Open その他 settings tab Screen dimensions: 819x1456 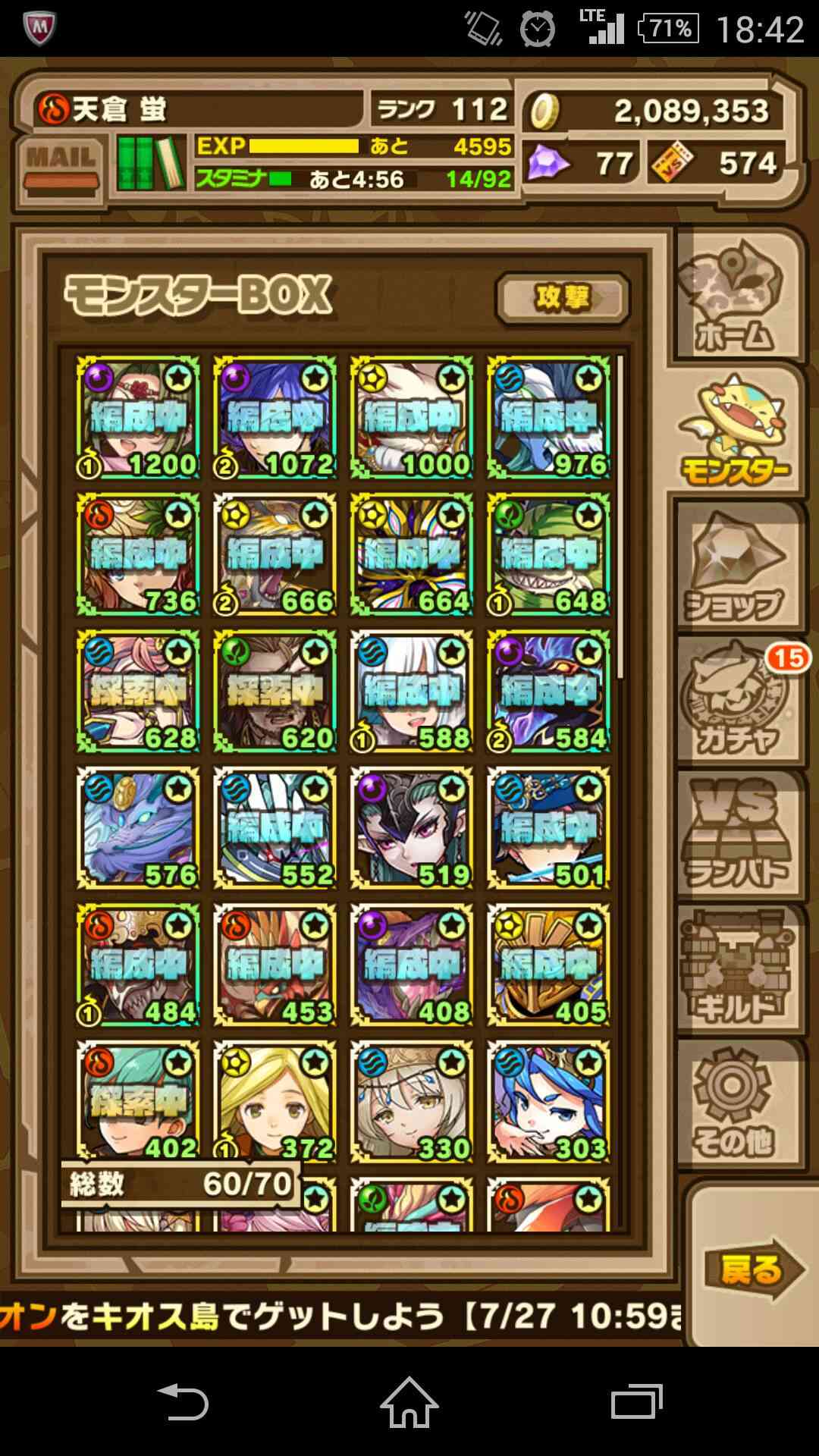pyautogui.click(x=737, y=1103)
